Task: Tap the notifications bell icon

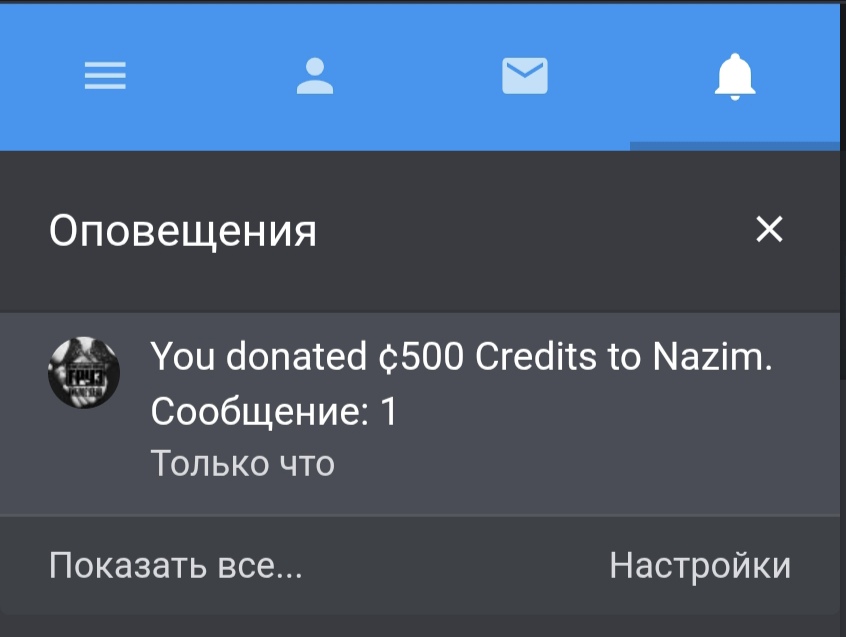Action: [735, 76]
